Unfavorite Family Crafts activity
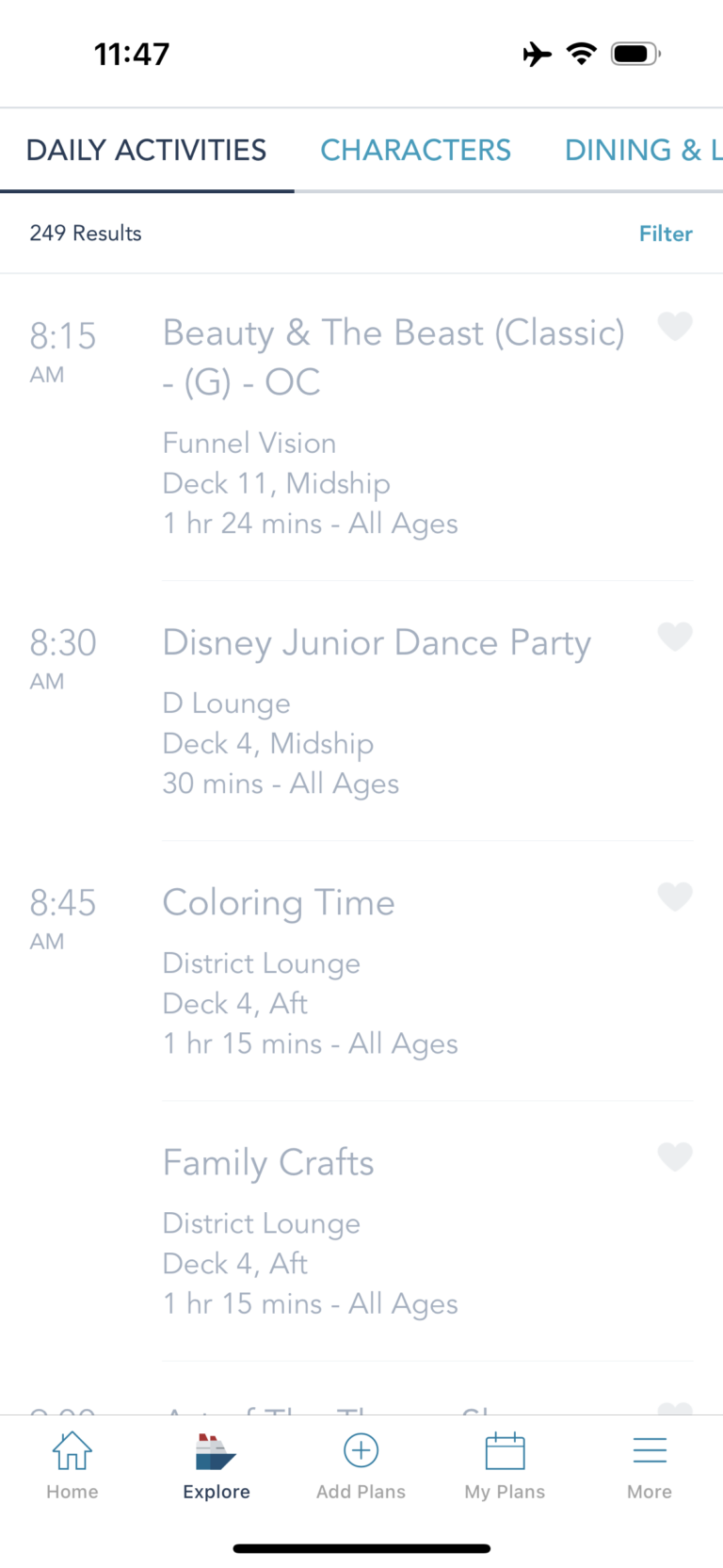723x1568 pixels. click(675, 1157)
